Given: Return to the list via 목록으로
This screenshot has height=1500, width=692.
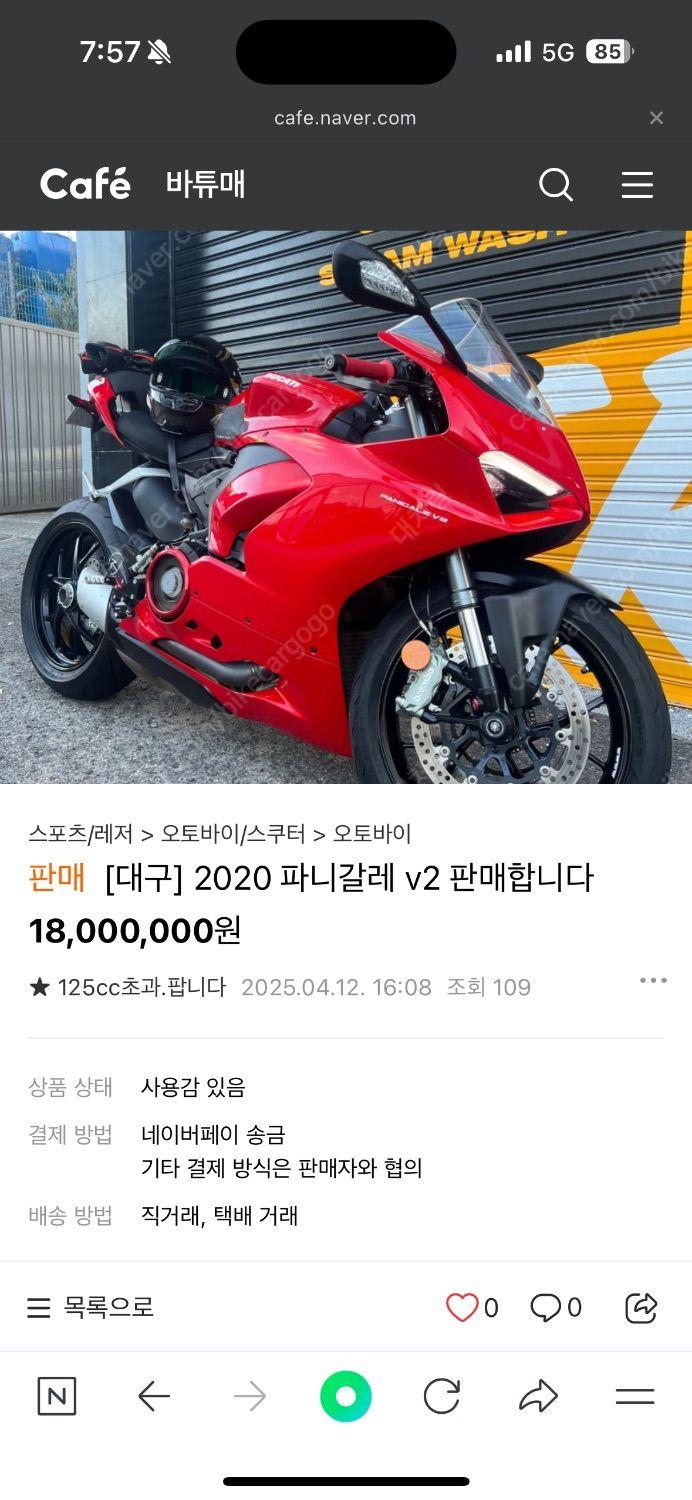Looking at the screenshot, I should 91,1307.
